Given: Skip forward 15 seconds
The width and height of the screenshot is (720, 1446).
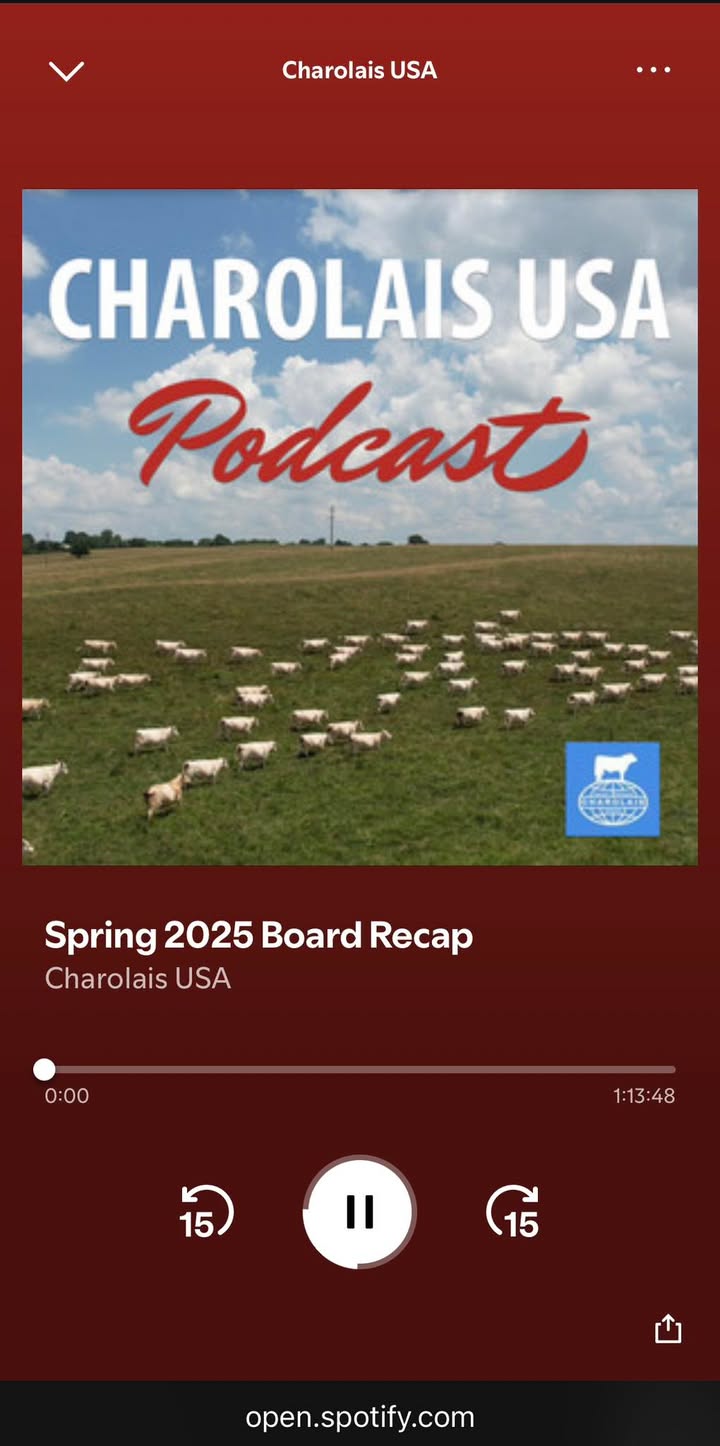Looking at the screenshot, I should pyautogui.click(x=513, y=1212).
